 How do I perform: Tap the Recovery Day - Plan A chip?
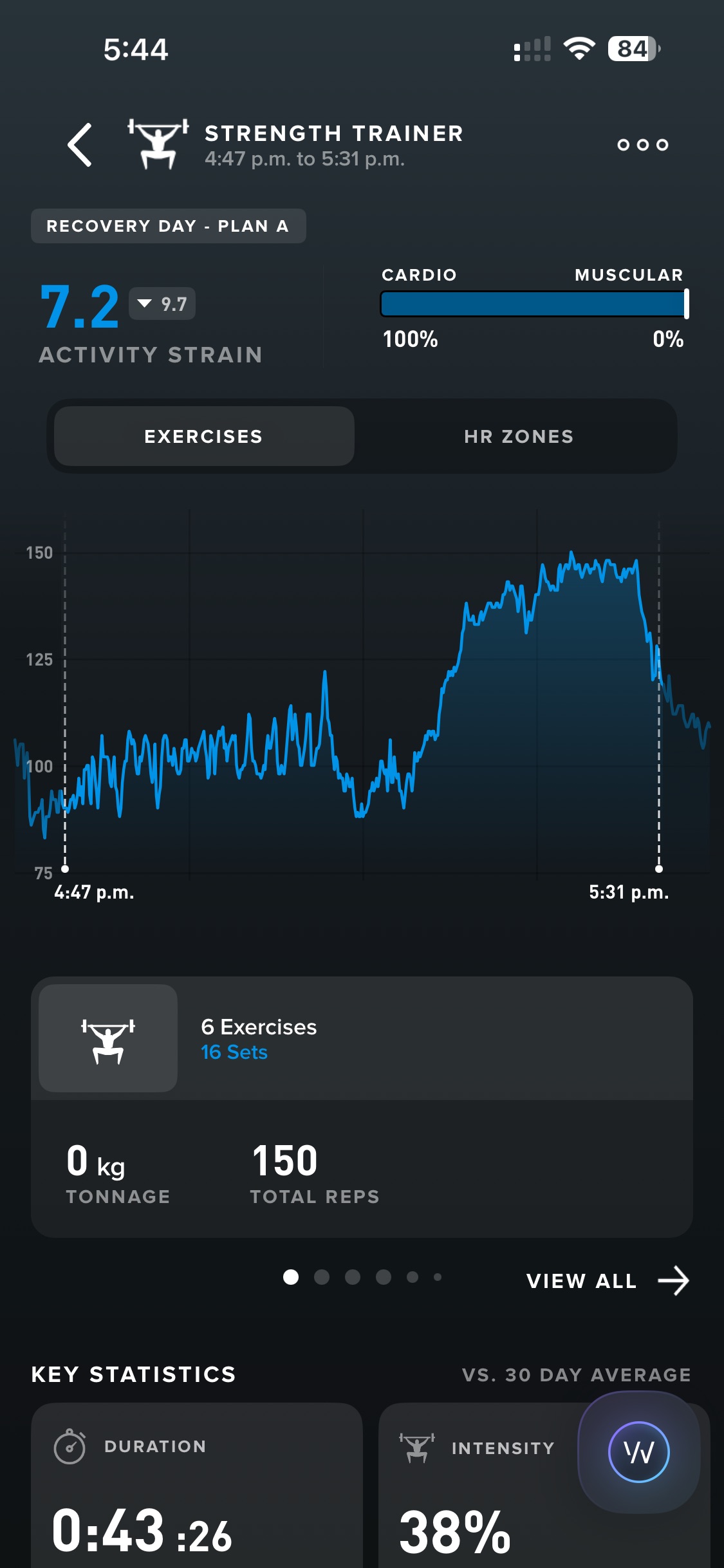(x=168, y=226)
